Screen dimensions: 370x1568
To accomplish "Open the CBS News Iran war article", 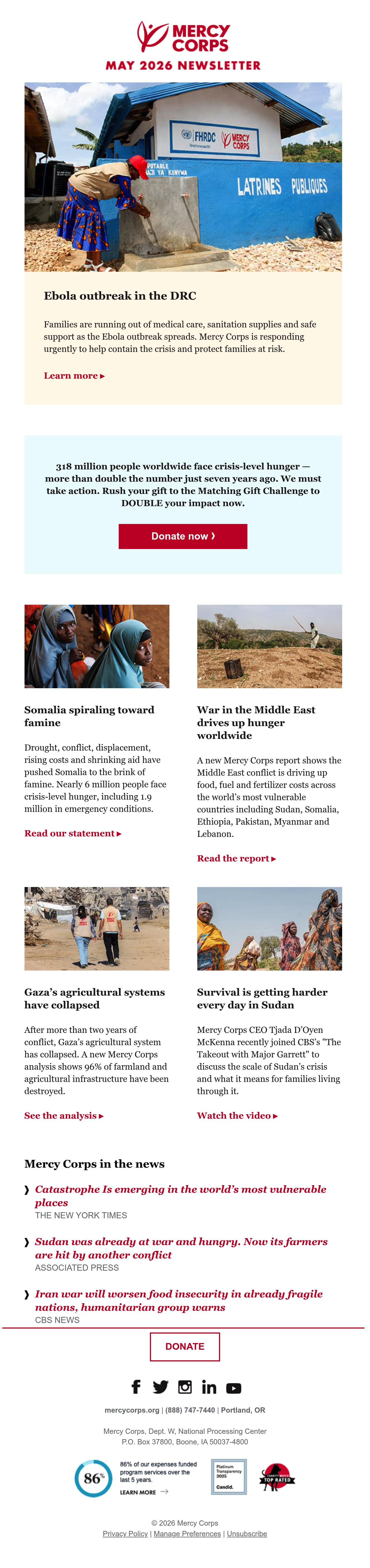I will (179, 1300).
